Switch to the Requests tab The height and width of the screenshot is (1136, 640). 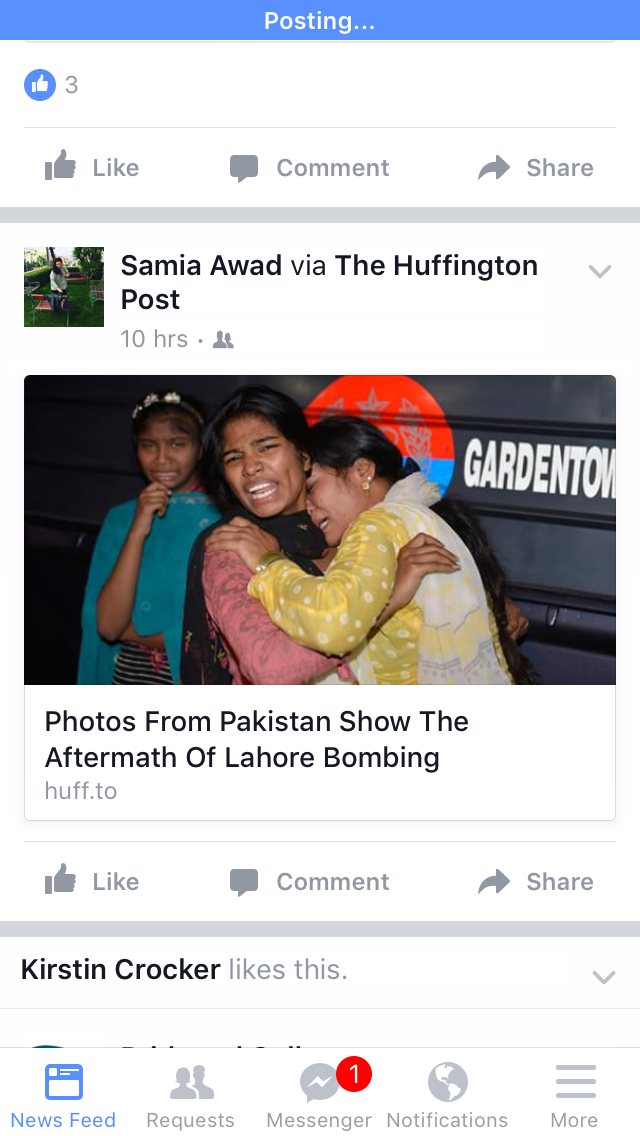pos(191,1095)
